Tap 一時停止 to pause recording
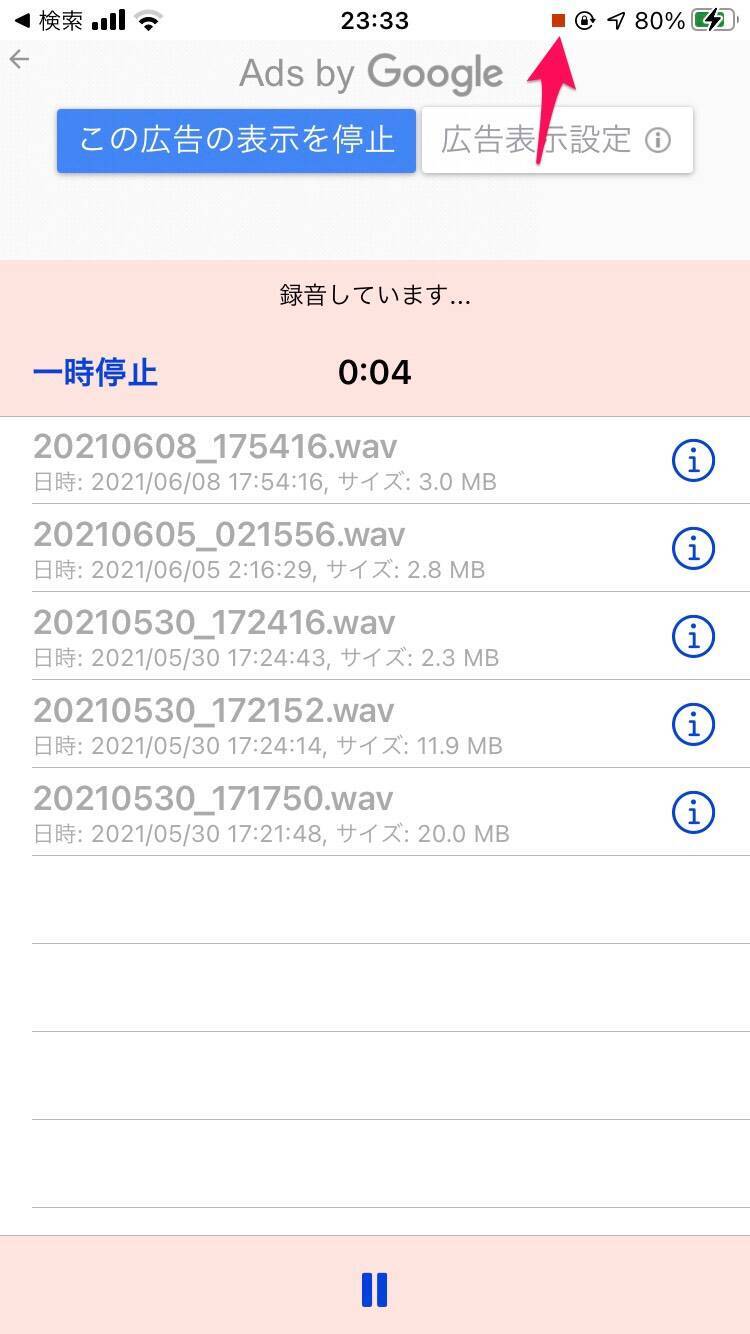This screenshot has width=750, height=1334. pos(95,373)
